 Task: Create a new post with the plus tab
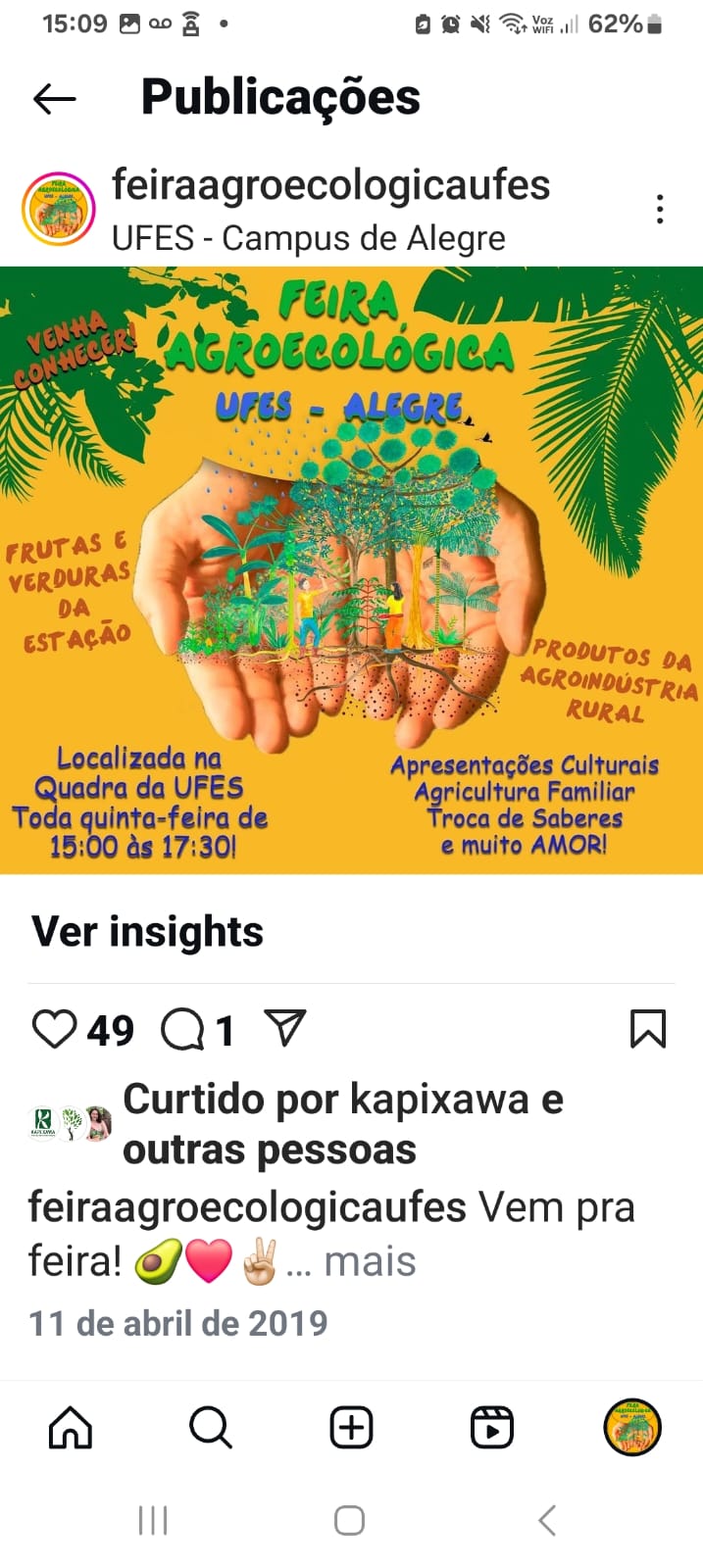(x=351, y=1427)
